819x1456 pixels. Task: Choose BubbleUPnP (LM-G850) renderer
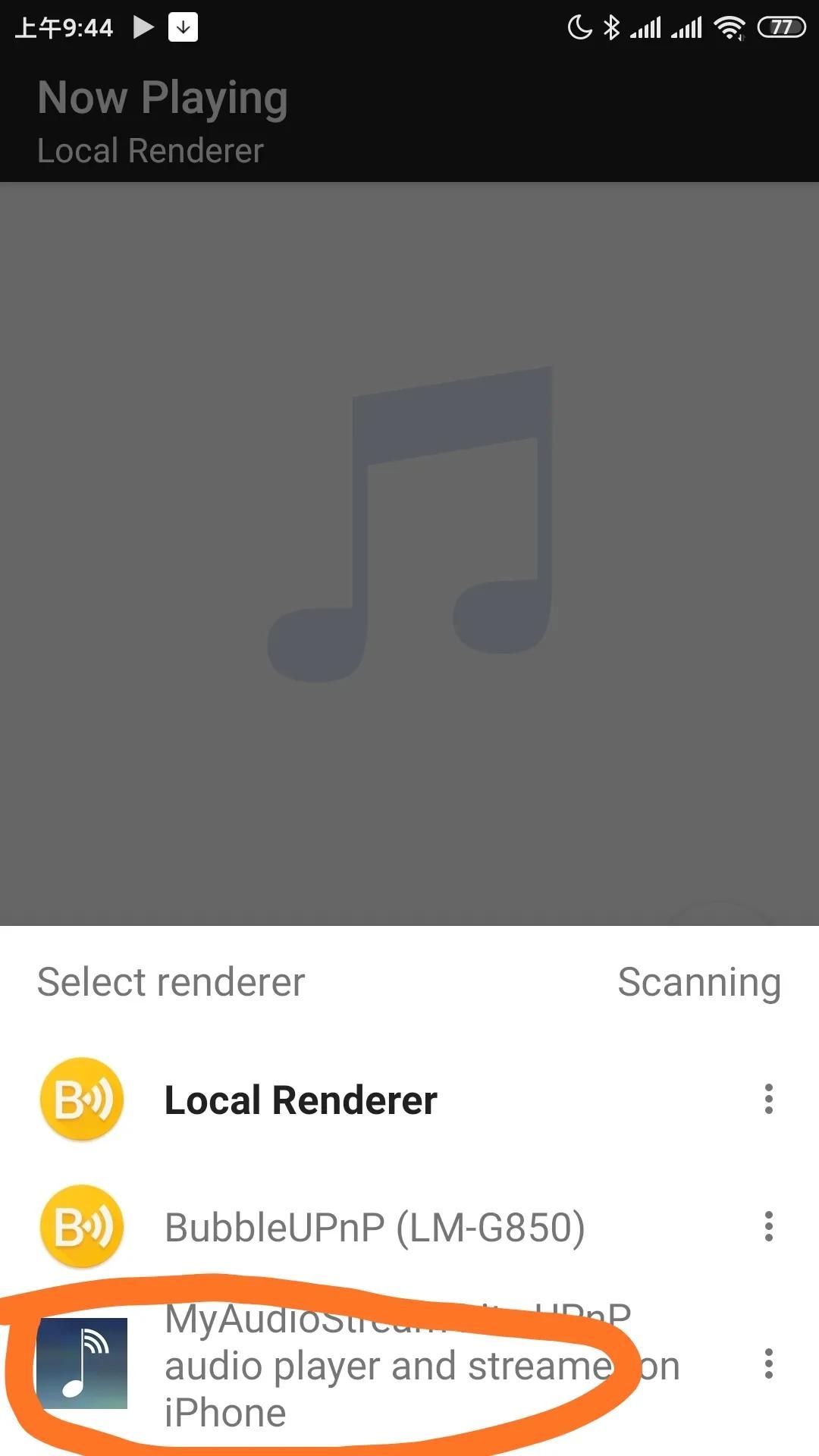(375, 1227)
